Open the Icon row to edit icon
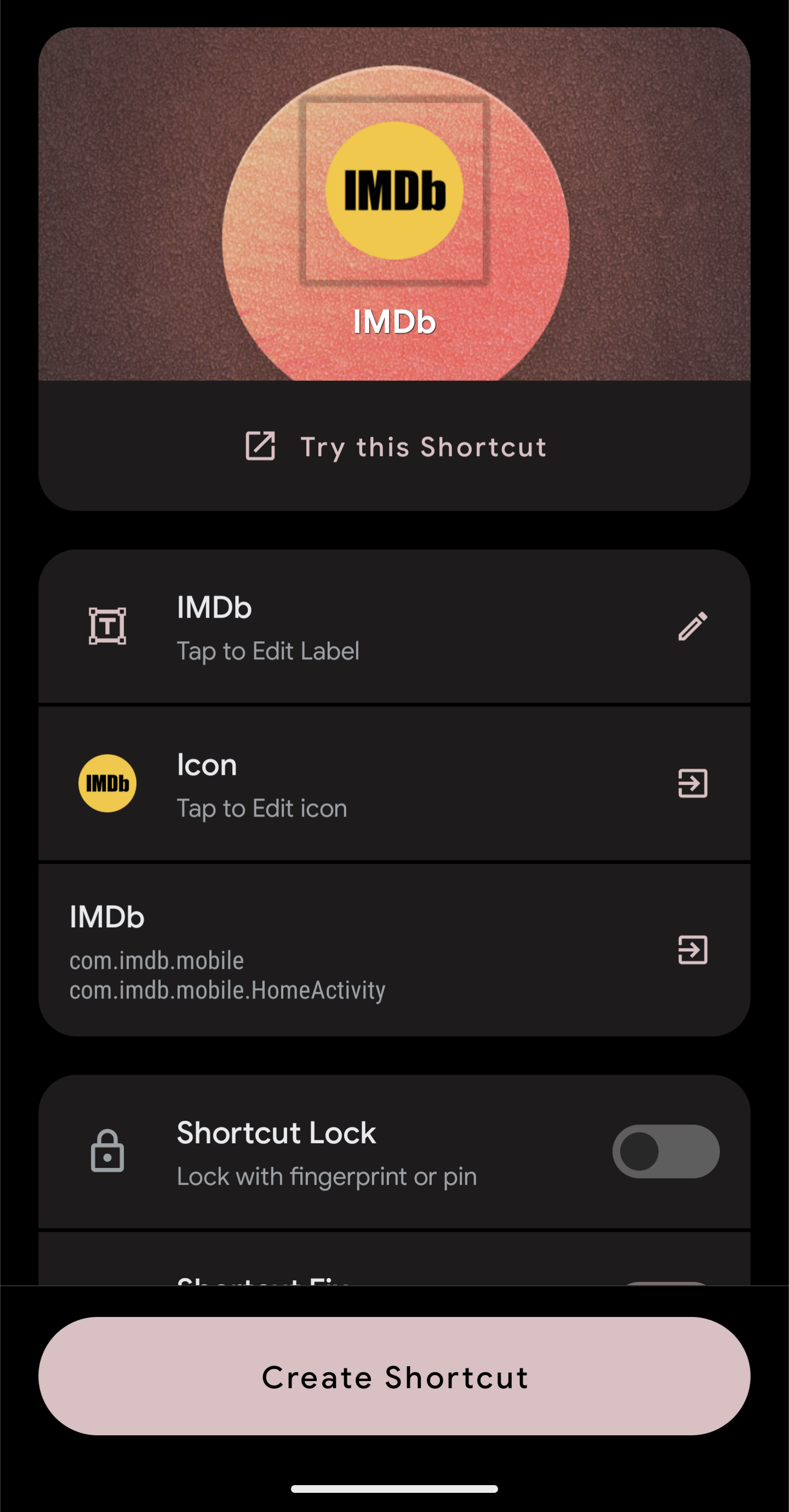The width and height of the screenshot is (789, 1512). tap(395, 784)
